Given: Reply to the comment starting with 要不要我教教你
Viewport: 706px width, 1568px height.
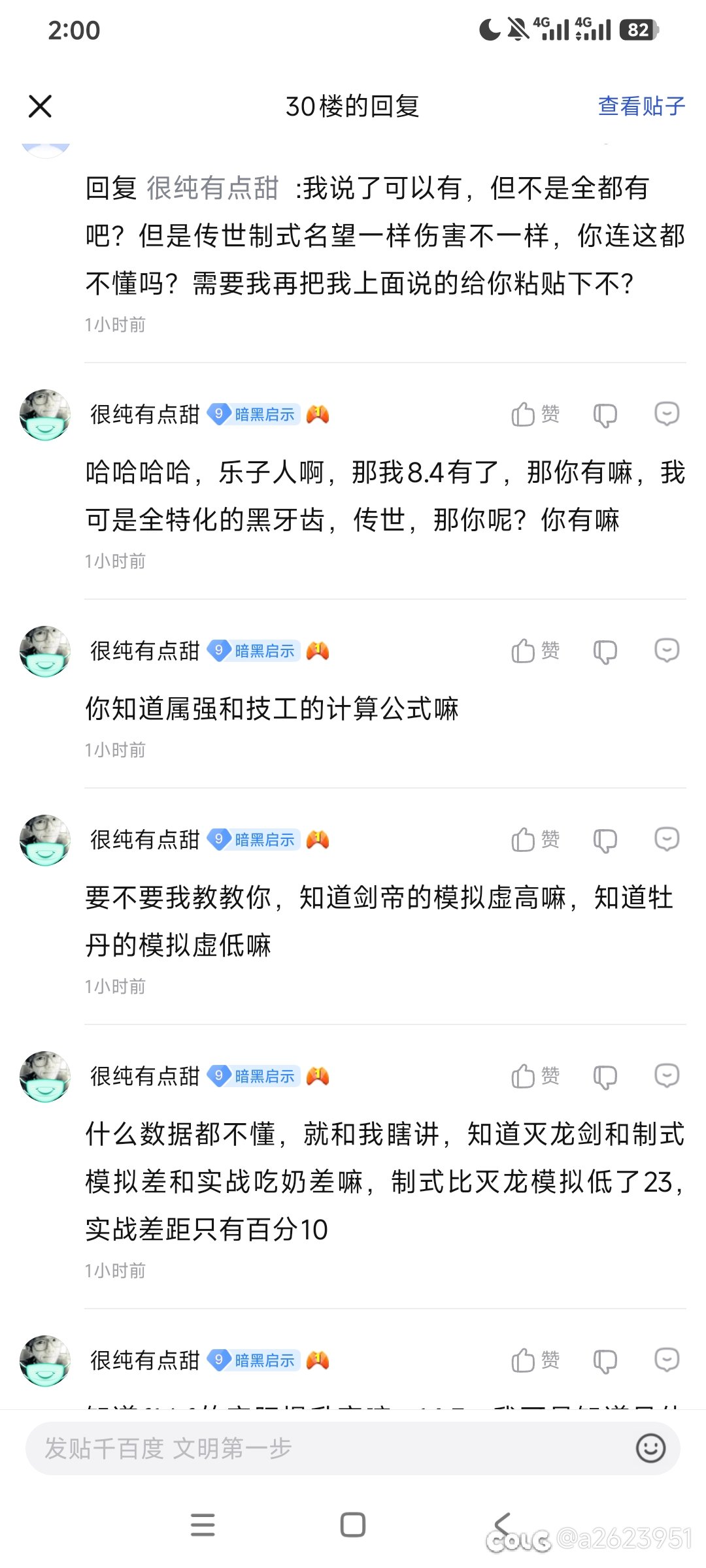Looking at the screenshot, I should (667, 840).
